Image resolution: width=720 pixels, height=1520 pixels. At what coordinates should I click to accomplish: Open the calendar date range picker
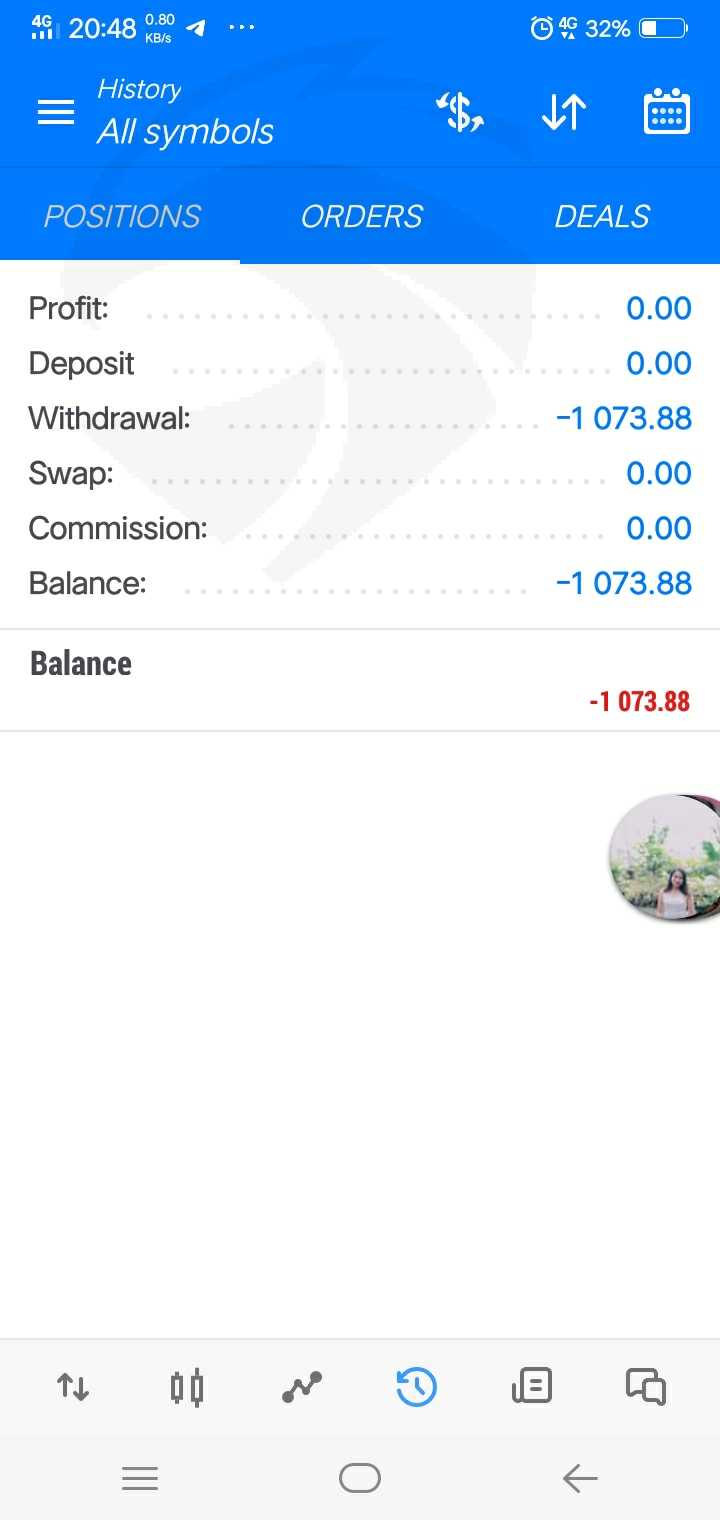pos(666,112)
